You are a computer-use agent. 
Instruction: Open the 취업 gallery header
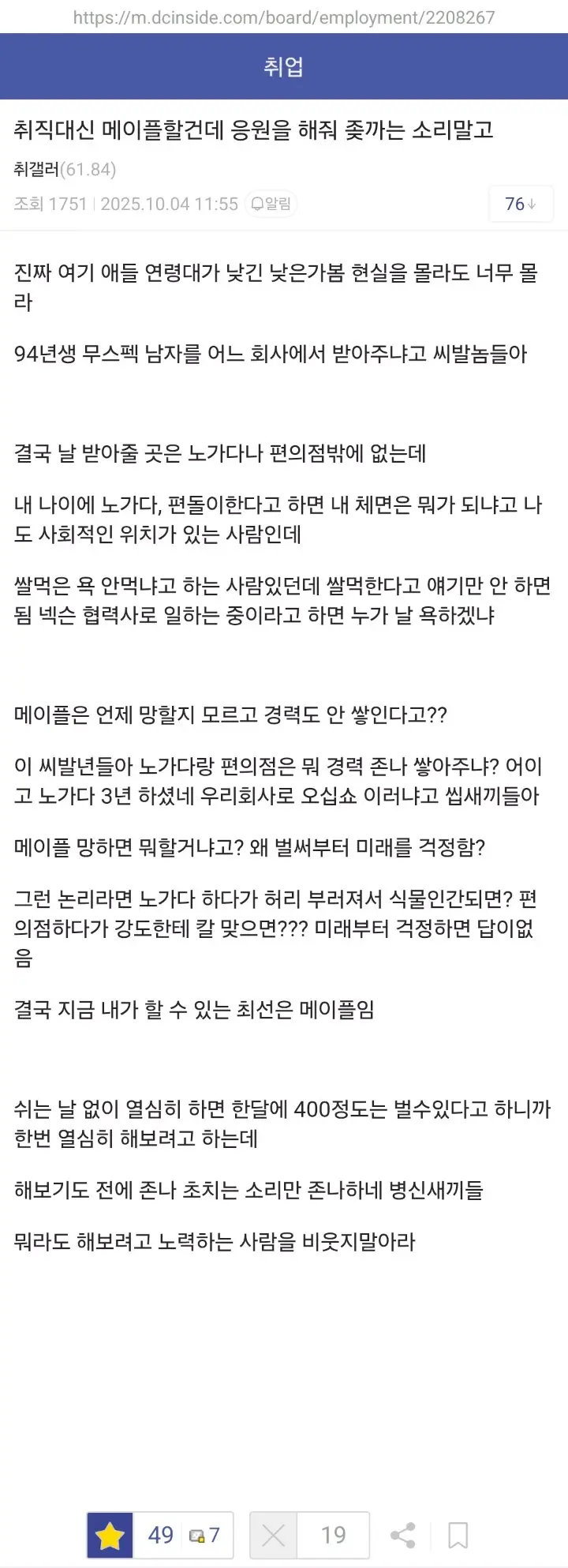283,66
